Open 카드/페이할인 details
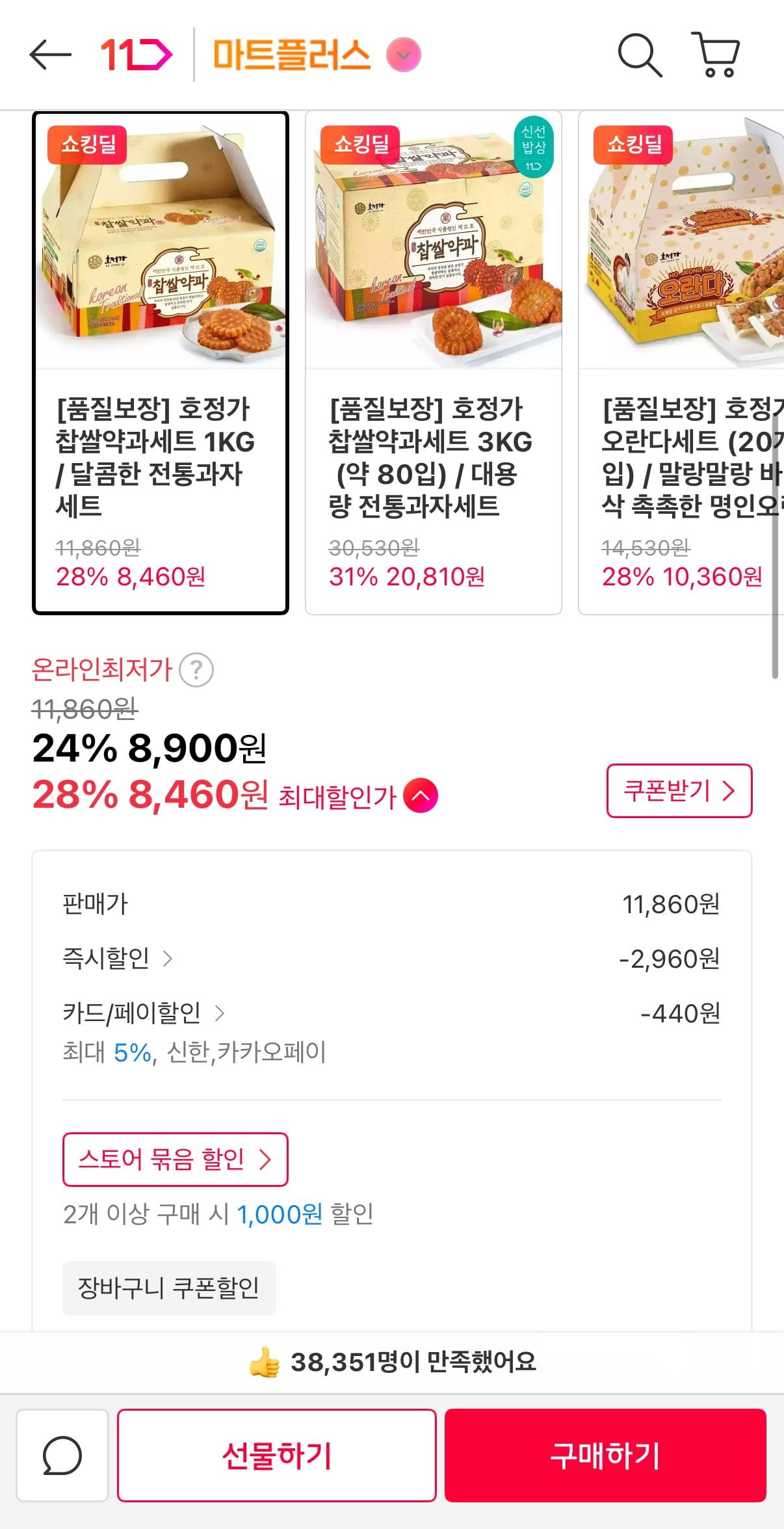This screenshot has width=784, height=1529. tap(143, 1013)
